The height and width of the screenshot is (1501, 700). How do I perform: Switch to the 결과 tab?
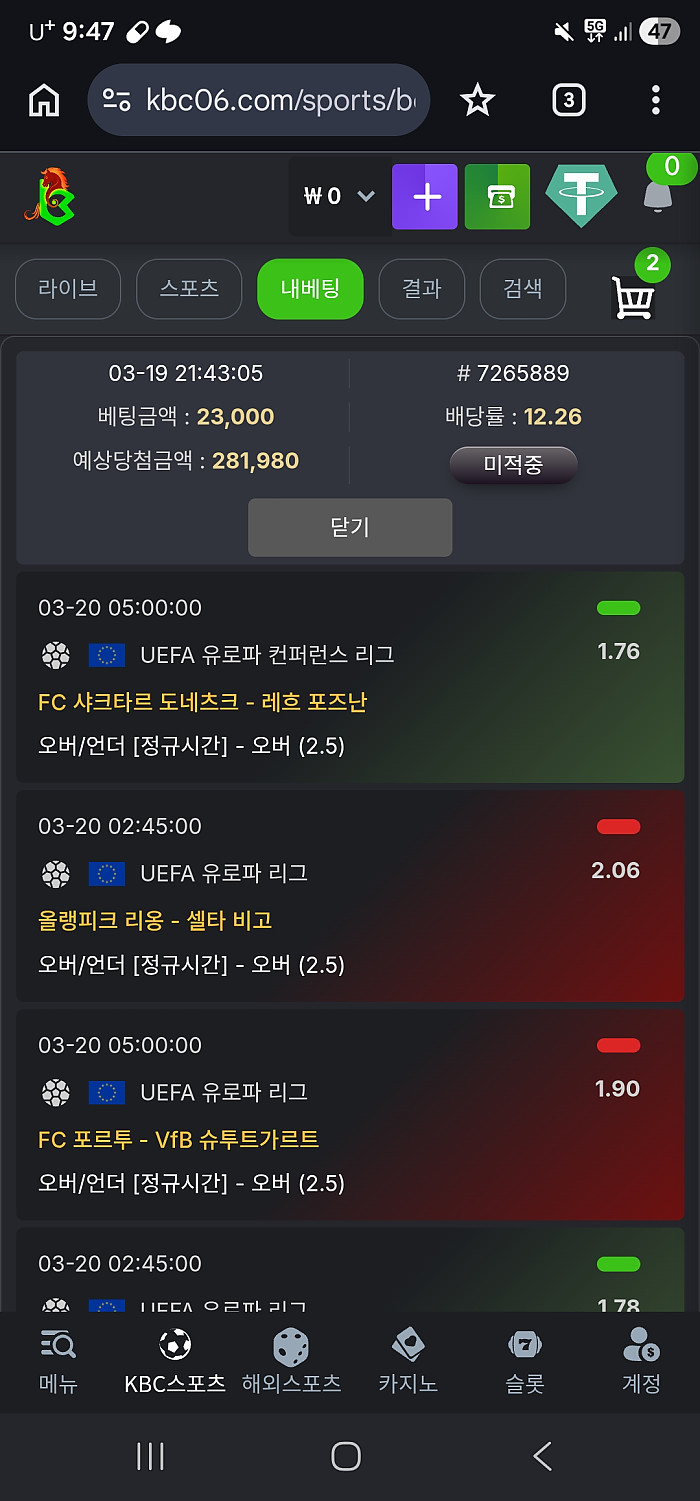[x=421, y=289]
